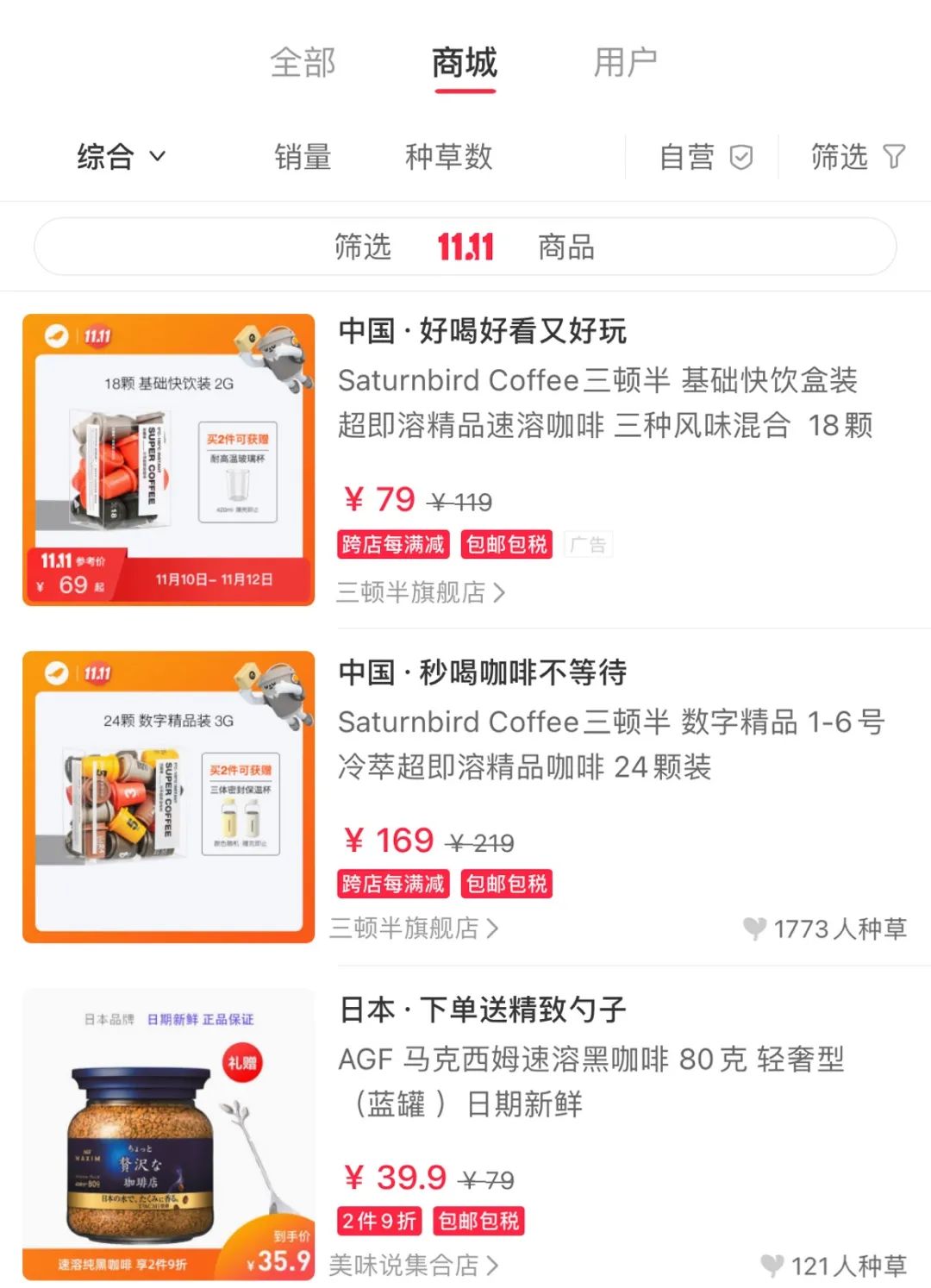Open the filter panel via the funnel icon
Image resolution: width=931 pixels, height=1288 pixels.
pyautogui.click(x=894, y=157)
